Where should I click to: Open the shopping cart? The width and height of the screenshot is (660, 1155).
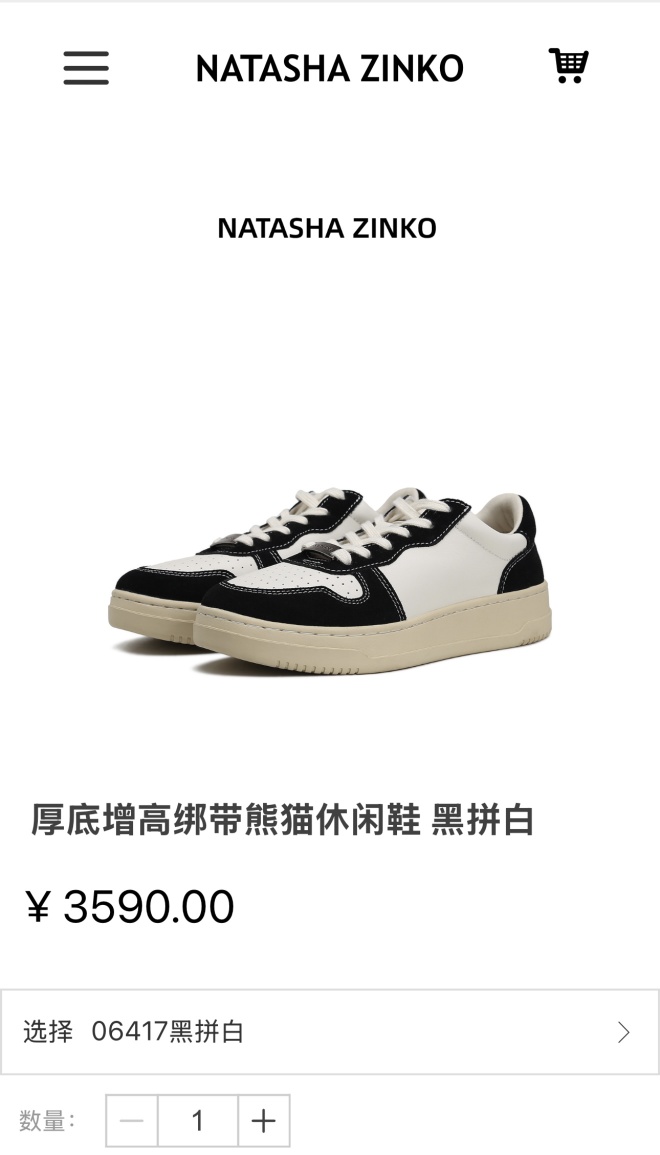tap(568, 66)
